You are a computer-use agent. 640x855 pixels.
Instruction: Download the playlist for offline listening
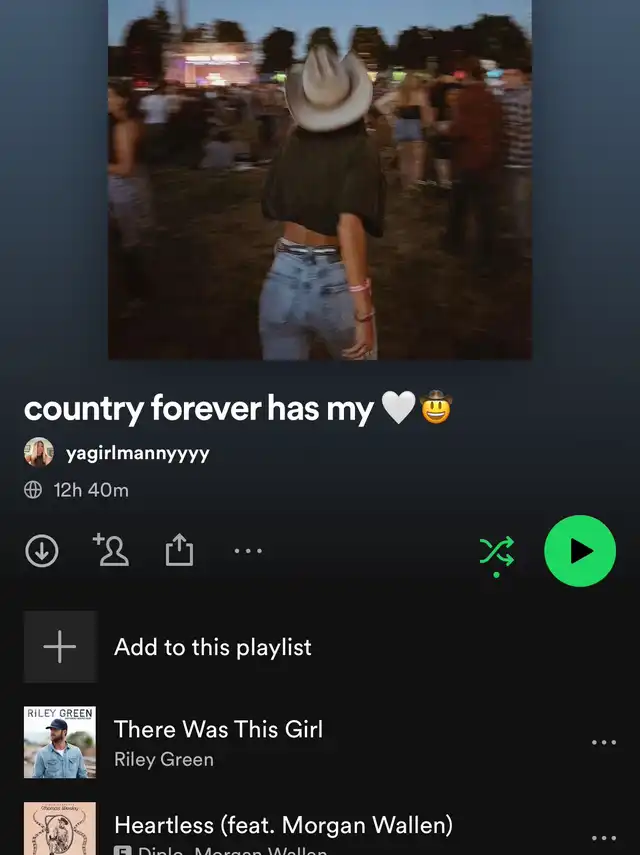41,550
